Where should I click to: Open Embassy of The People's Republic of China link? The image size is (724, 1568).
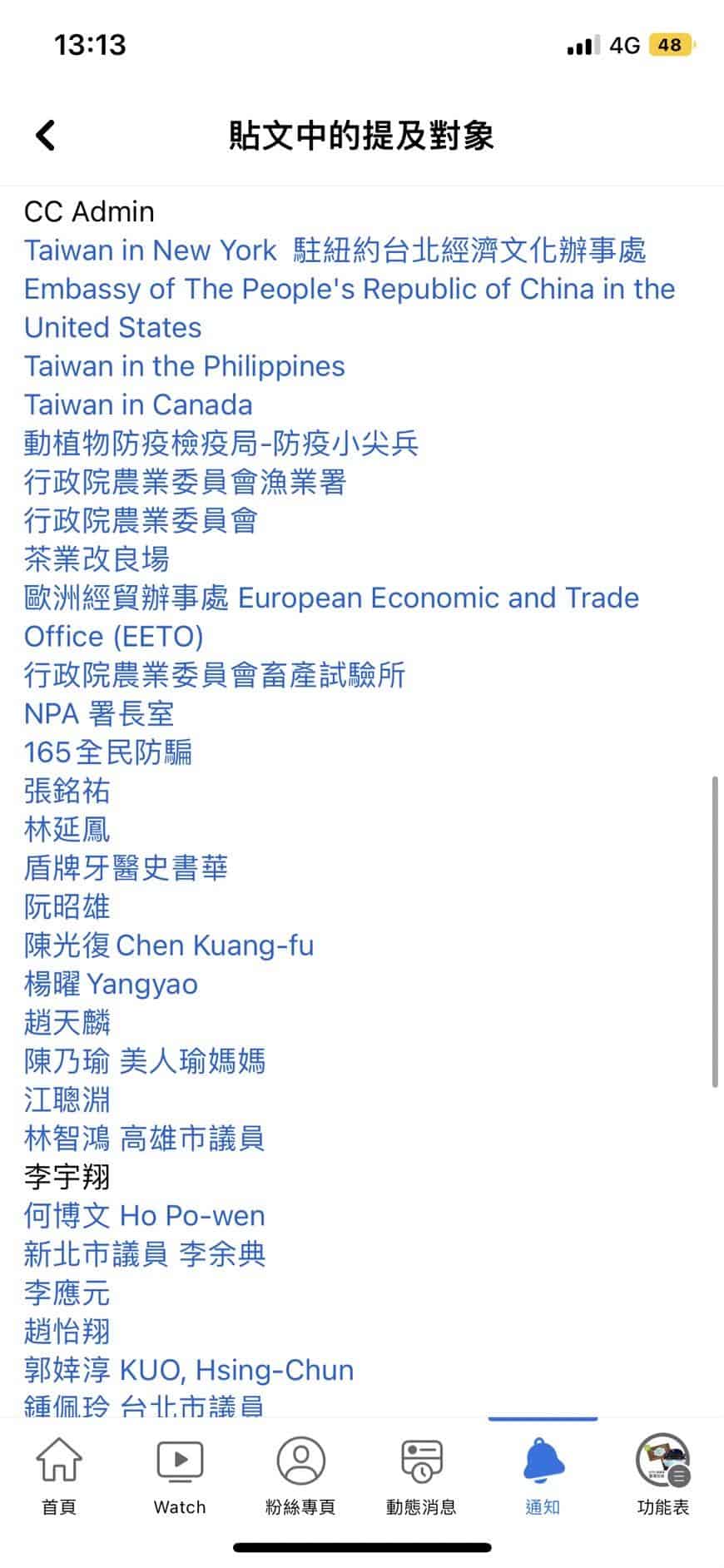pyautogui.click(x=350, y=308)
